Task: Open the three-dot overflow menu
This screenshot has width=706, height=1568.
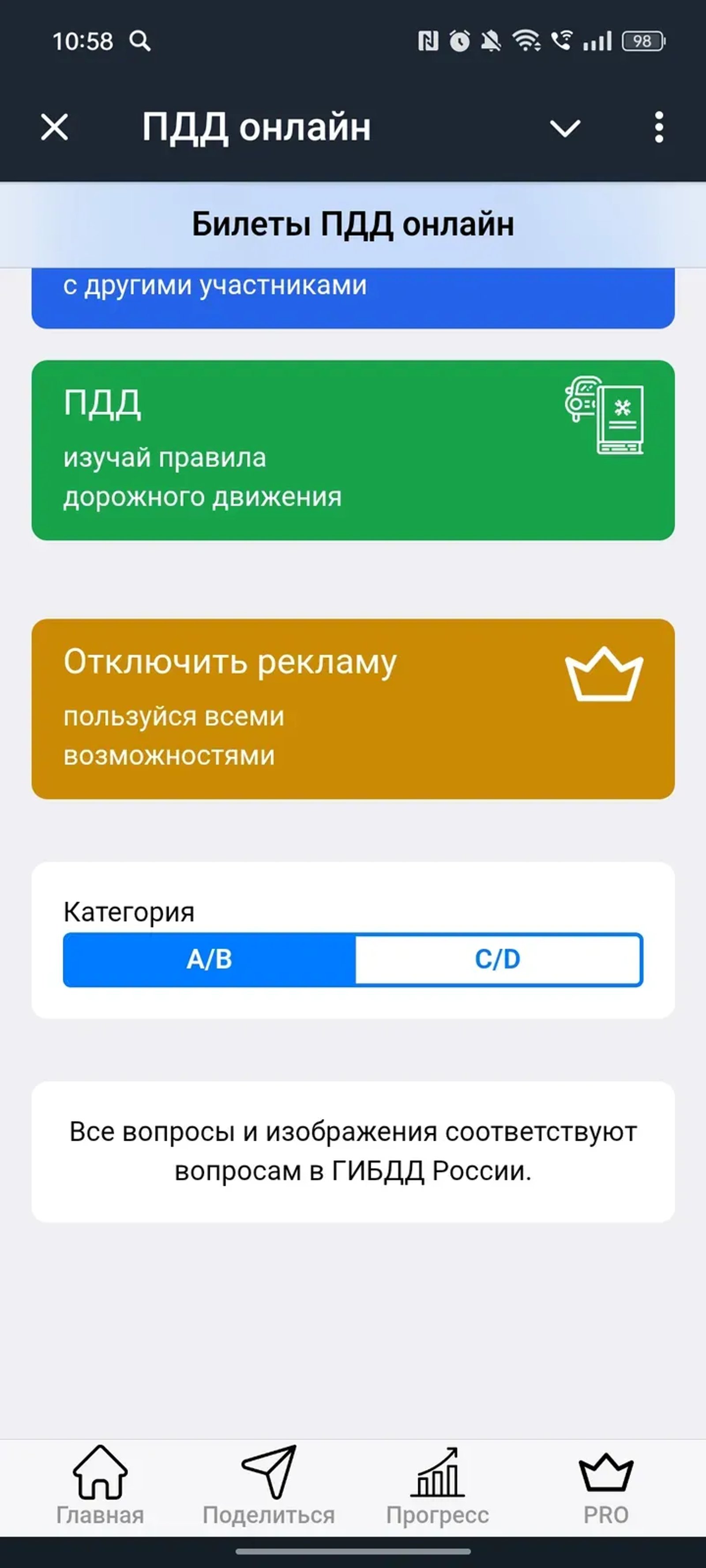Action: [658, 128]
